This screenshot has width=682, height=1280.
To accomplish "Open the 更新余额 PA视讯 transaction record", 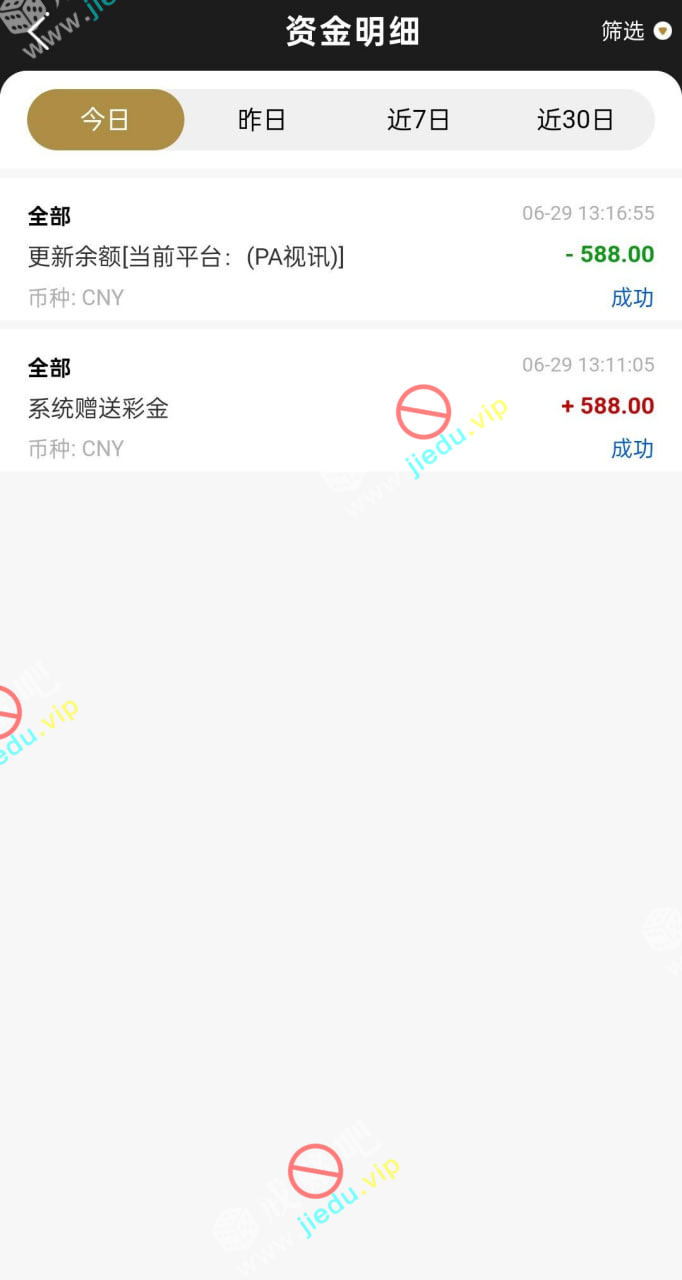I will [x=340, y=254].
